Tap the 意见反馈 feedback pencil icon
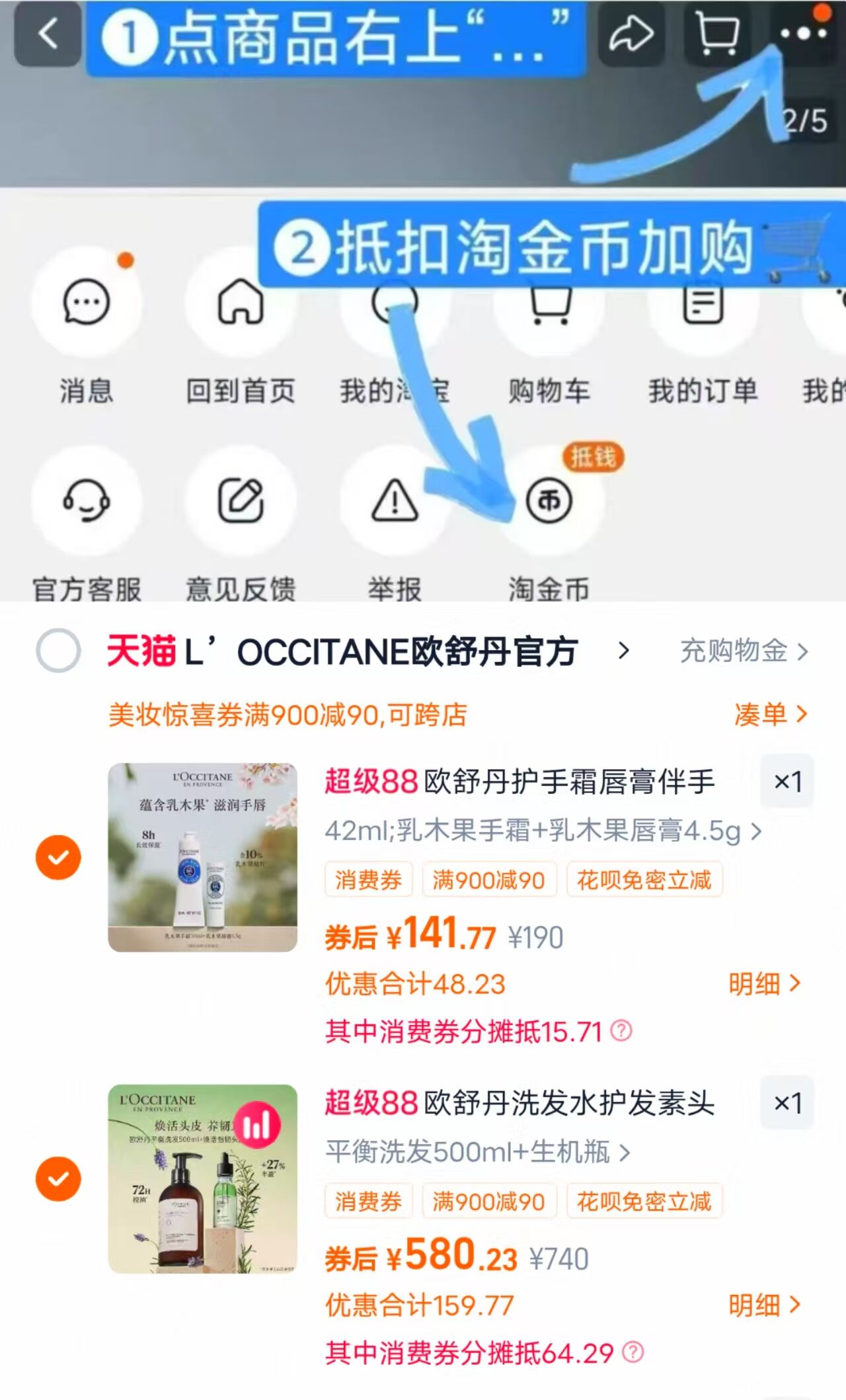The image size is (846, 1400). (x=240, y=501)
